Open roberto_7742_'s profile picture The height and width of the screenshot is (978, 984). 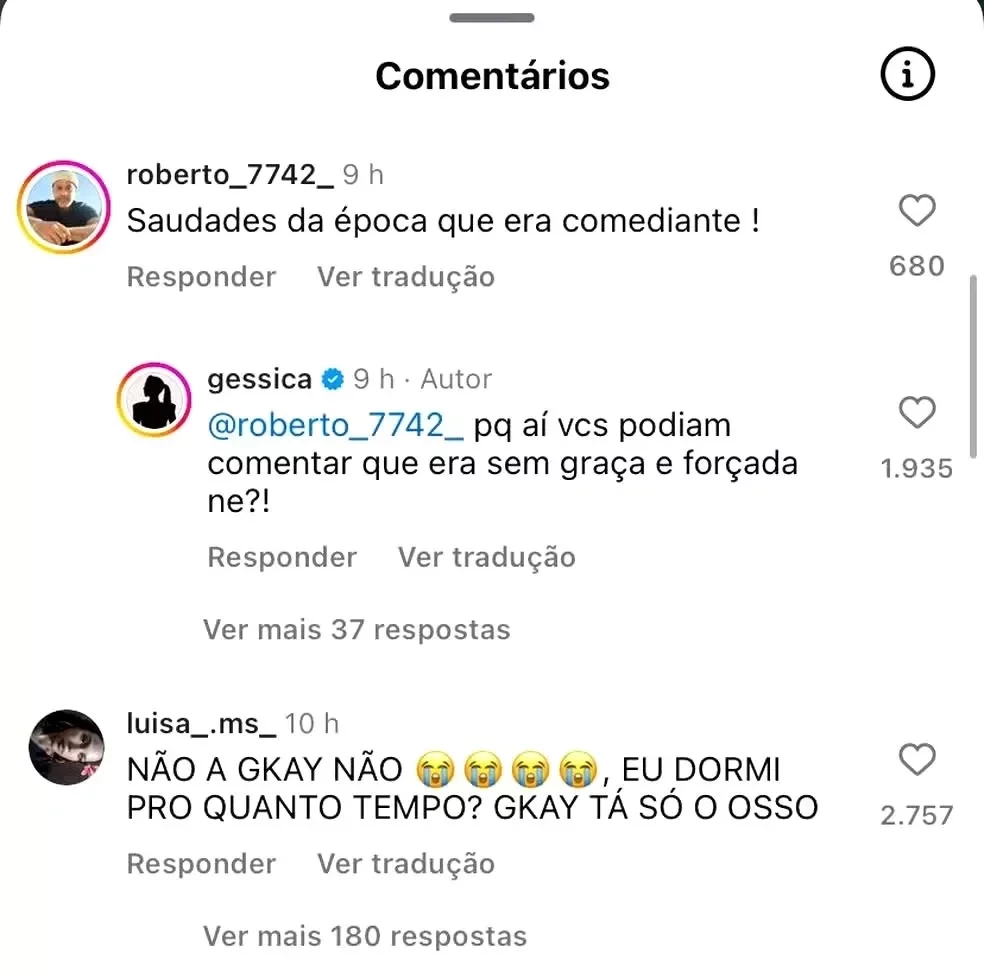(x=65, y=207)
